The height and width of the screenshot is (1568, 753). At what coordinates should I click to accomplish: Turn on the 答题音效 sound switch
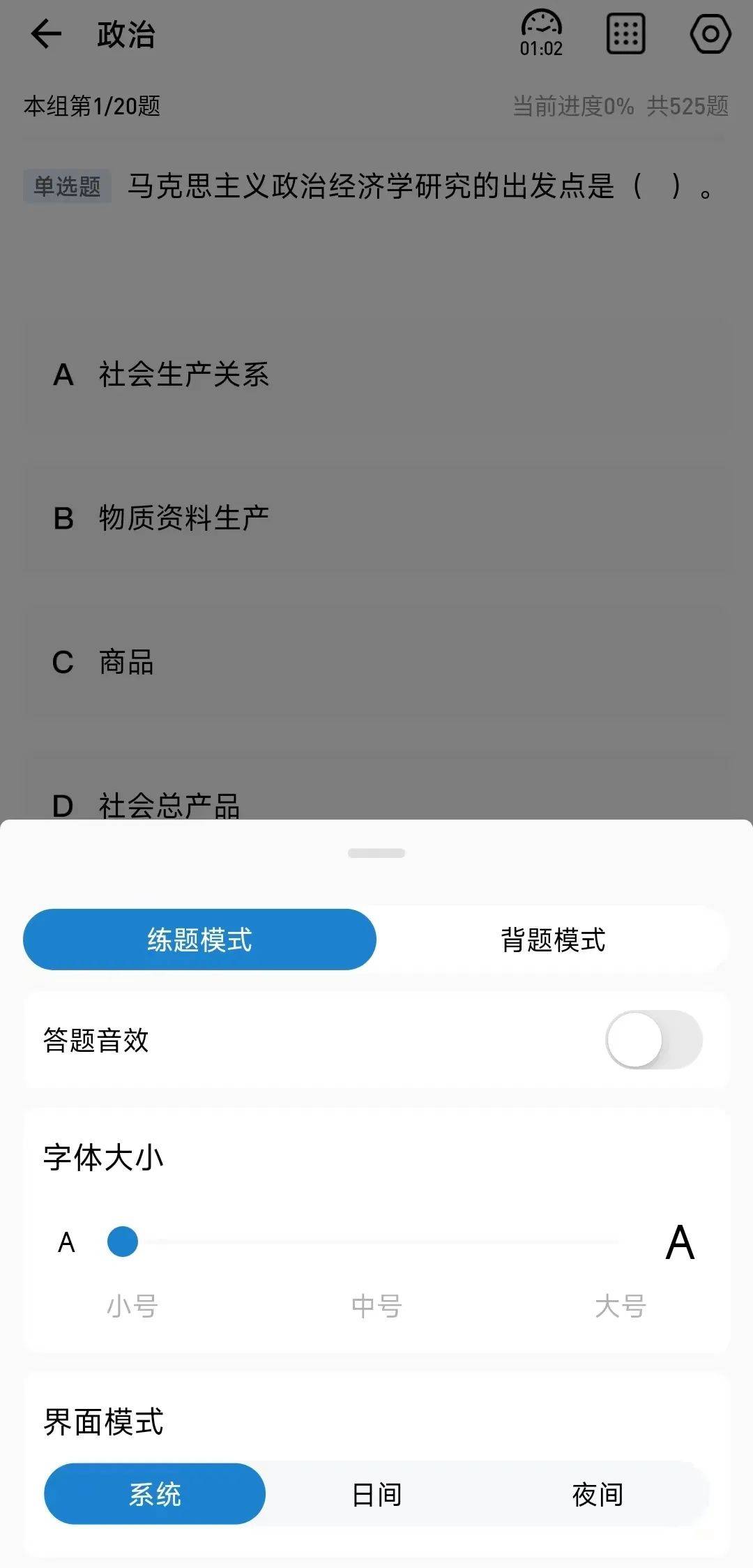pyautogui.click(x=654, y=1040)
